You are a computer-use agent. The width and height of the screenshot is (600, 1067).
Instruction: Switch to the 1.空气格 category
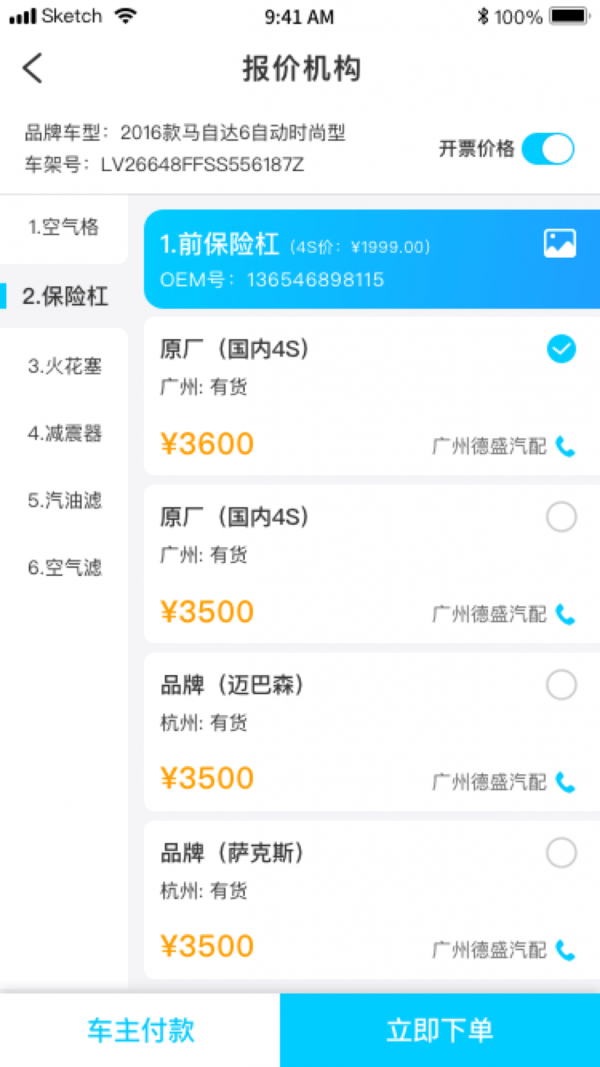[x=64, y=227]
